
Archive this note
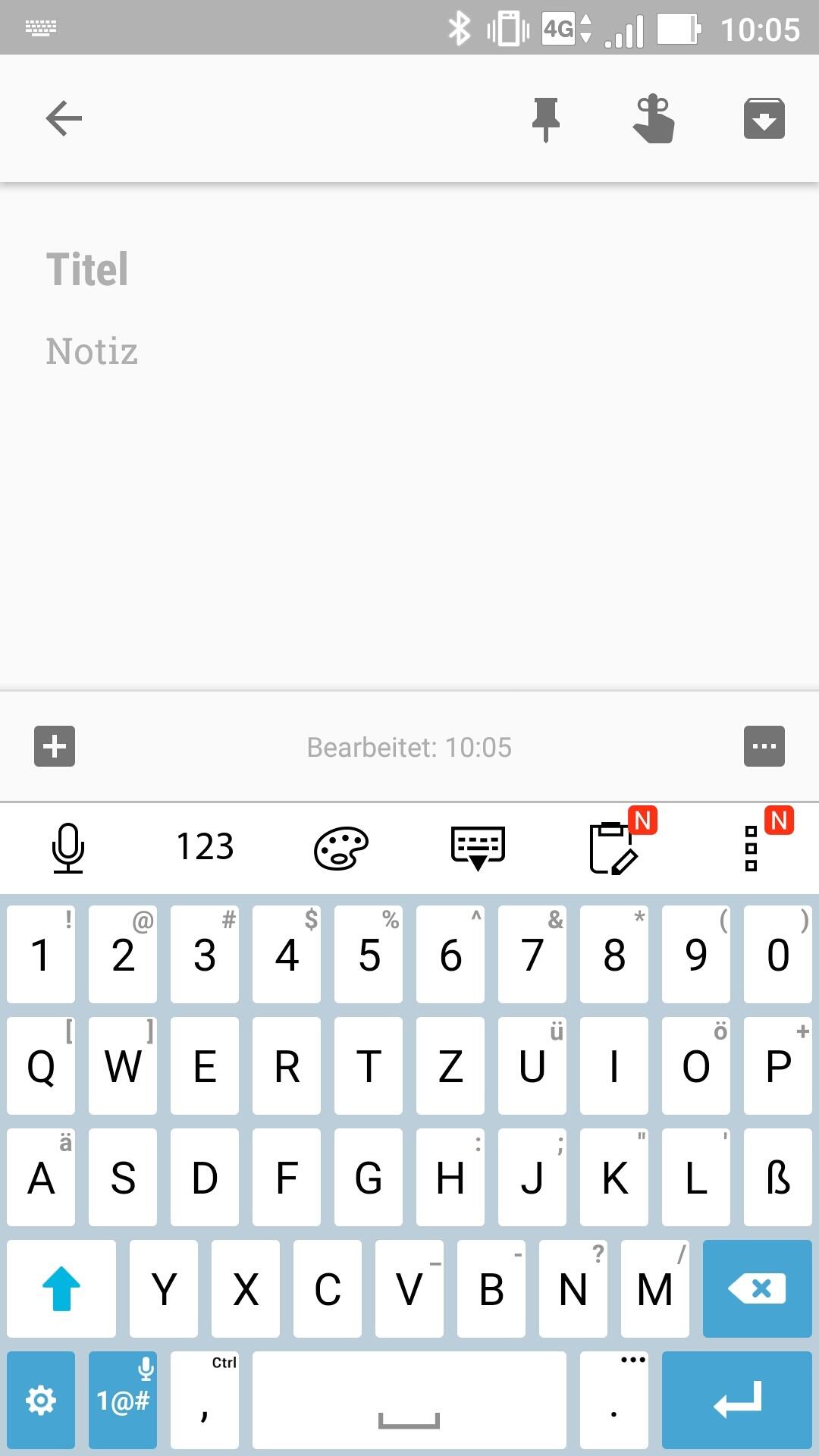pyautogui.click(x=764, y=119)
